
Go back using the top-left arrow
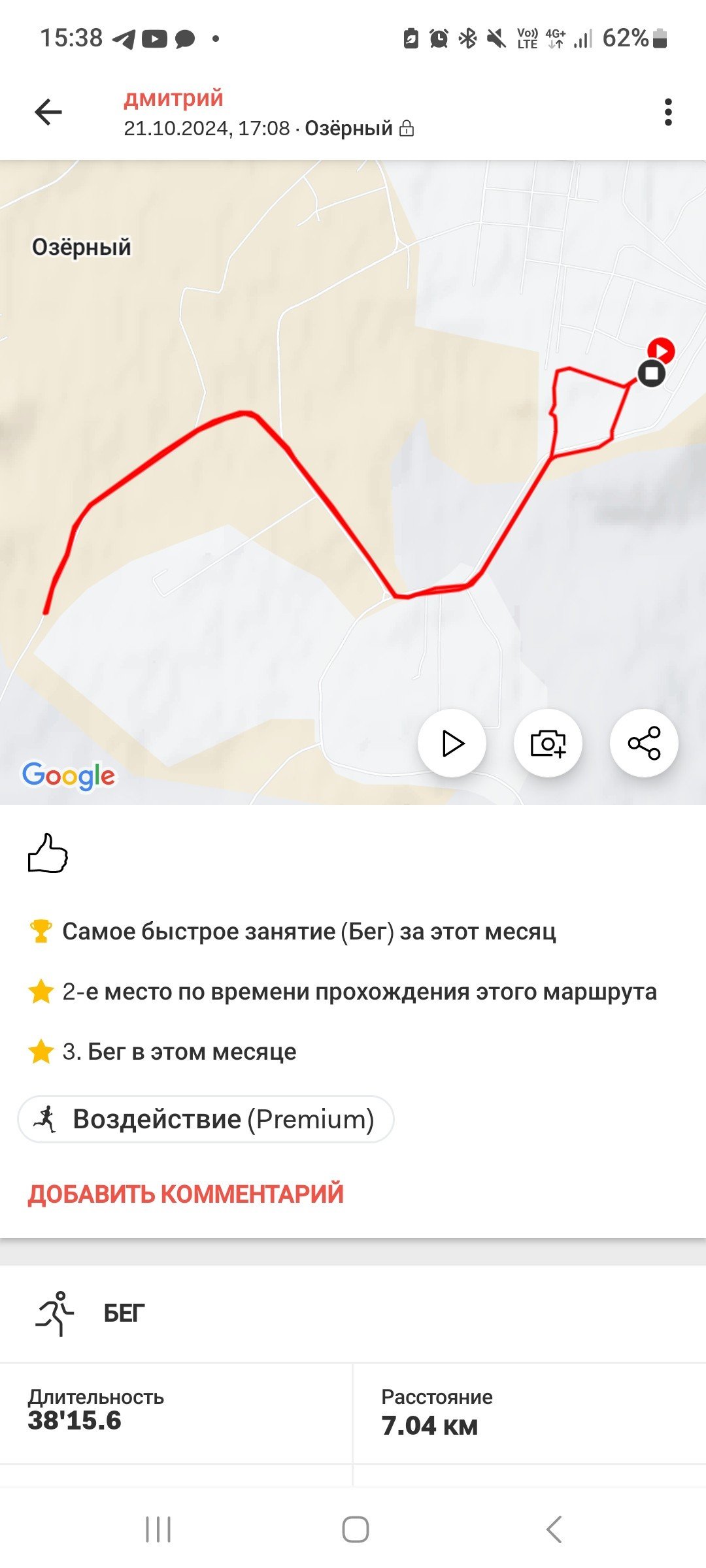pyautogui.click(x=48, y=112)
